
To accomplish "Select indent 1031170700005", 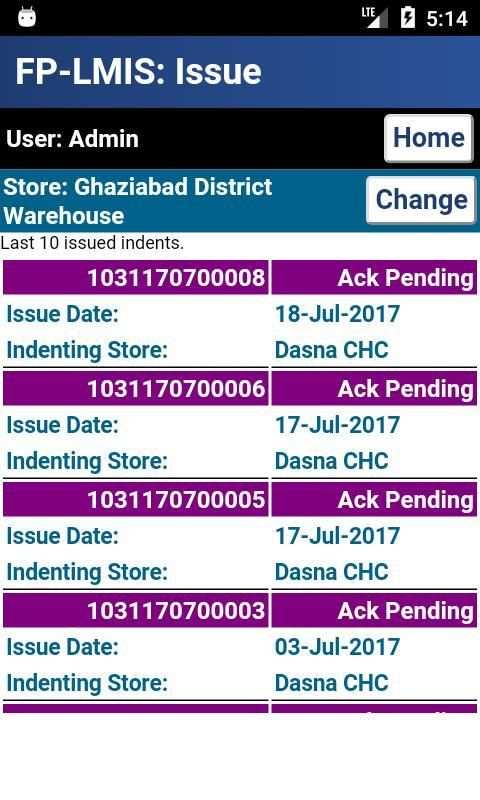I will point(136,499).
